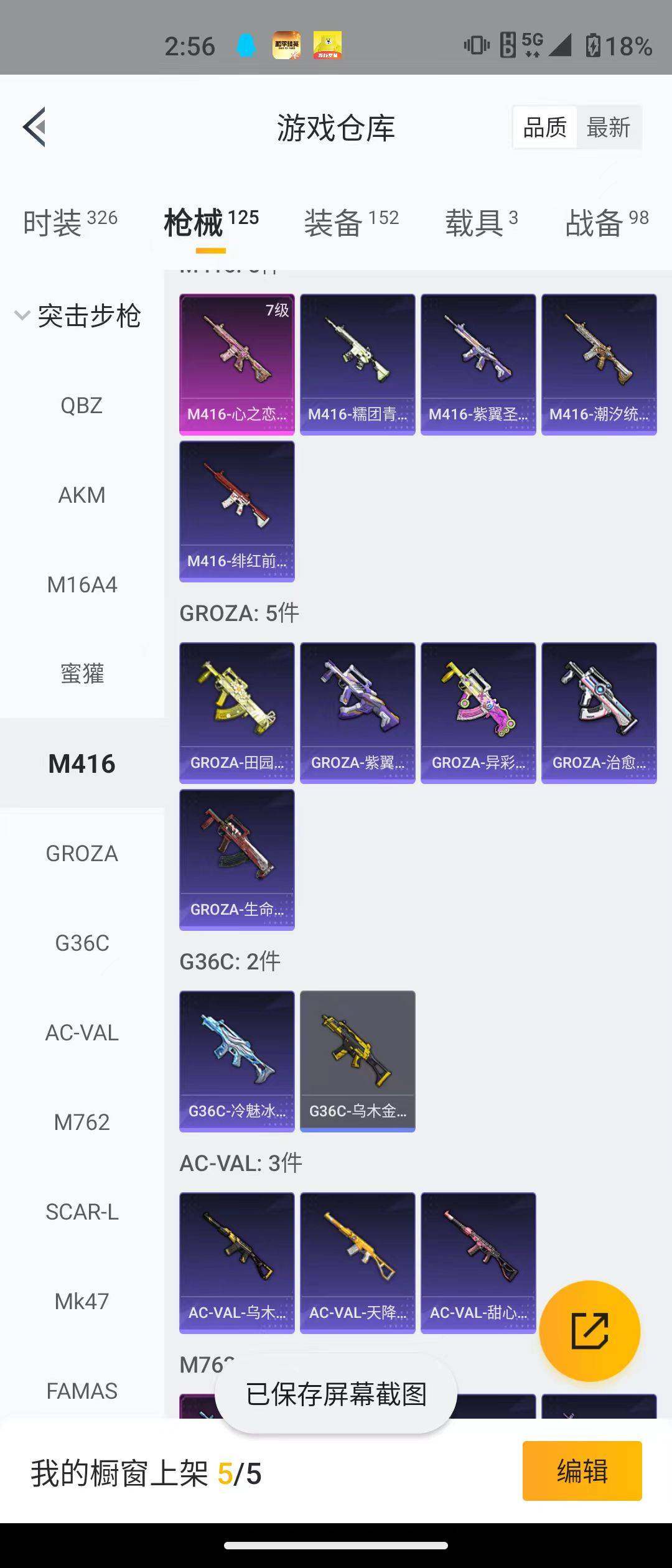672x1568 pixels.
Task: Open the 战备 tab
Action: pyautogui.click(x=607, y=222)
